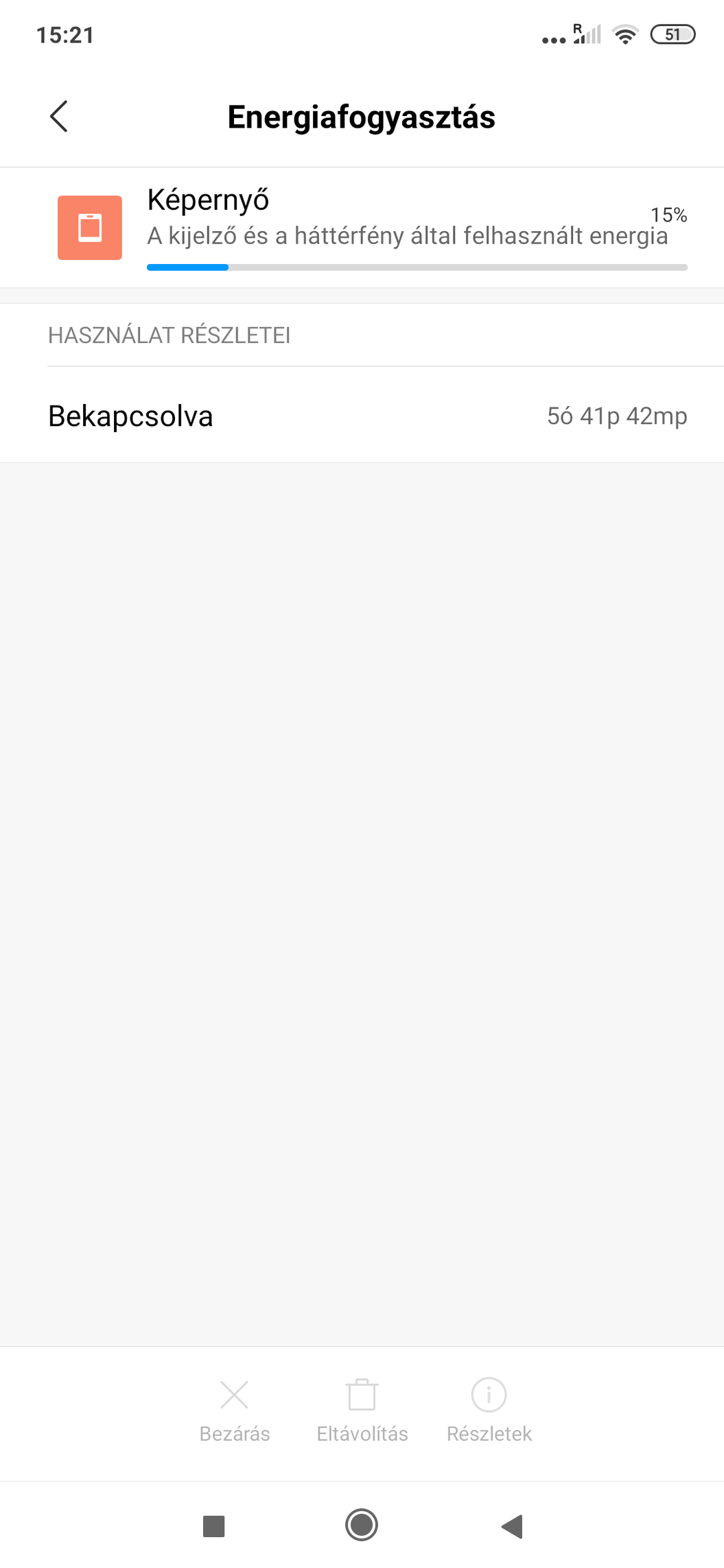Viewport: 724px width, 1568px height.
Task: Open Részletek info
Action: [x=489, y=1411]
